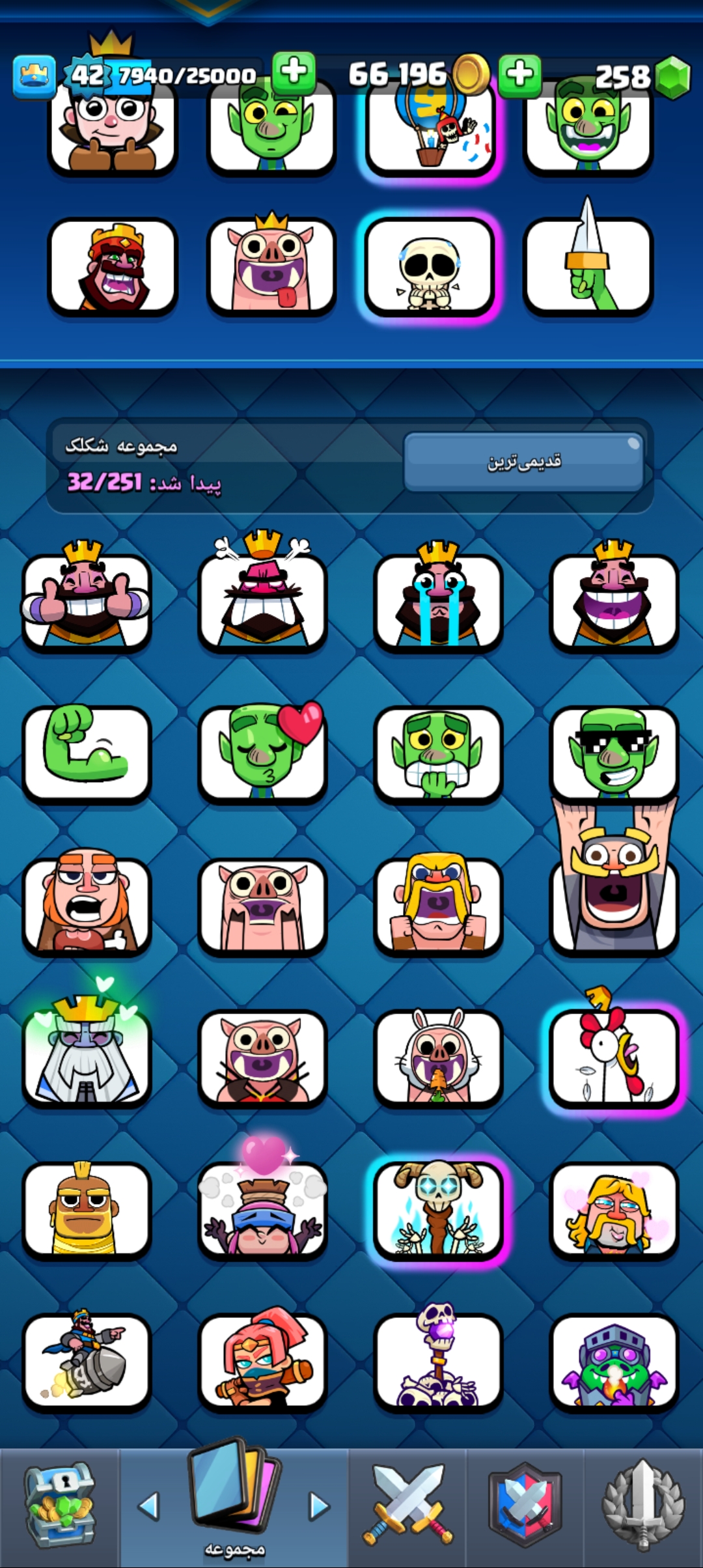703x1568 pixels.
Task: Select the horned skull staff emote
Action: click(438, 1209)
